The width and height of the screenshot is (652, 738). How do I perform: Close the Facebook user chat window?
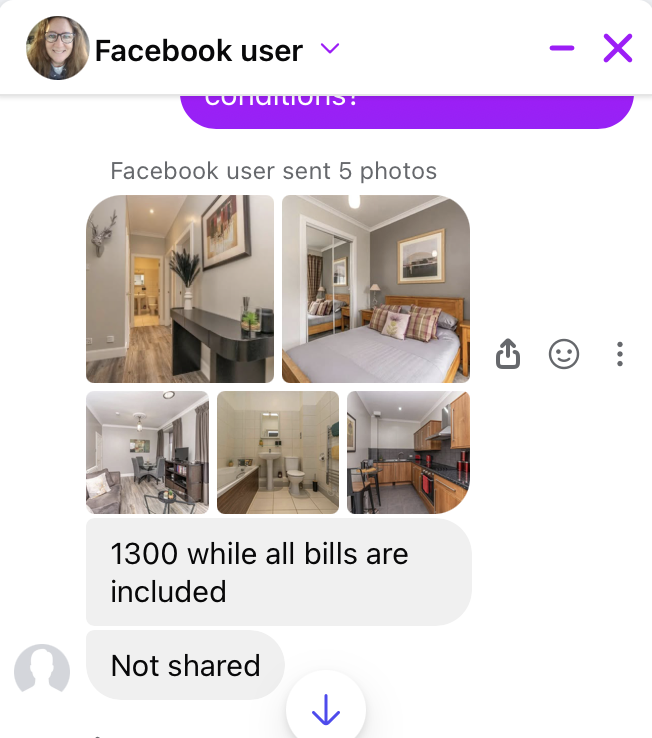pos(618,48)
